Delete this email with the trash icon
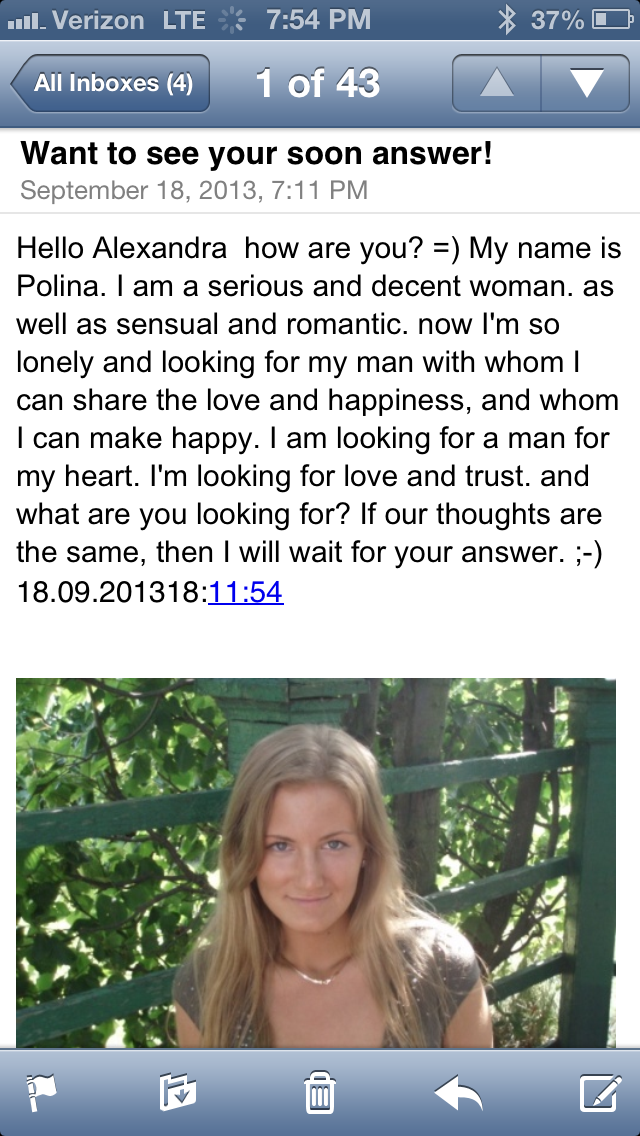Viewport: 640px width, 1136px height. click(319, 1093)
